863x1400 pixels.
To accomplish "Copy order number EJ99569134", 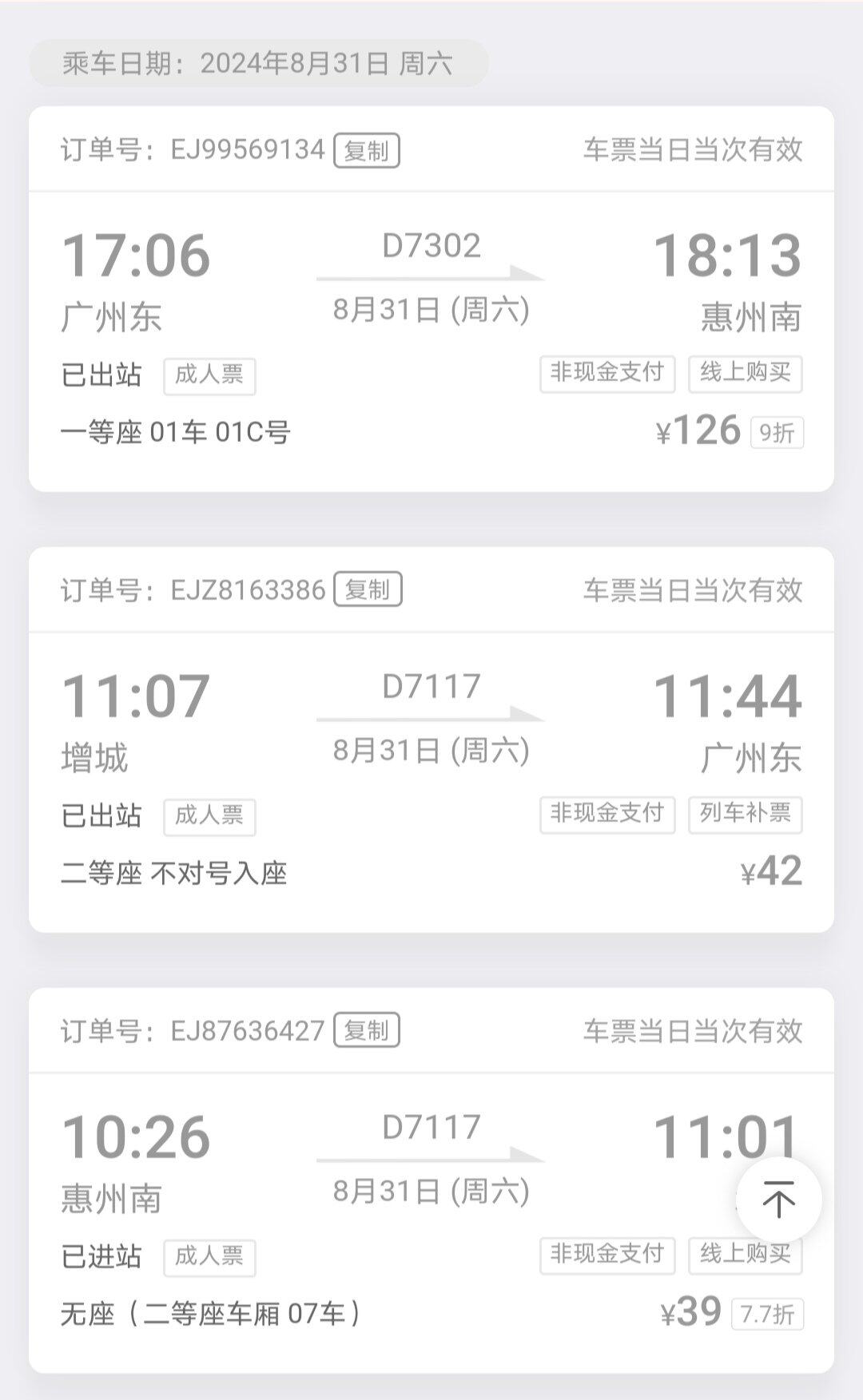I will (366, 150).
